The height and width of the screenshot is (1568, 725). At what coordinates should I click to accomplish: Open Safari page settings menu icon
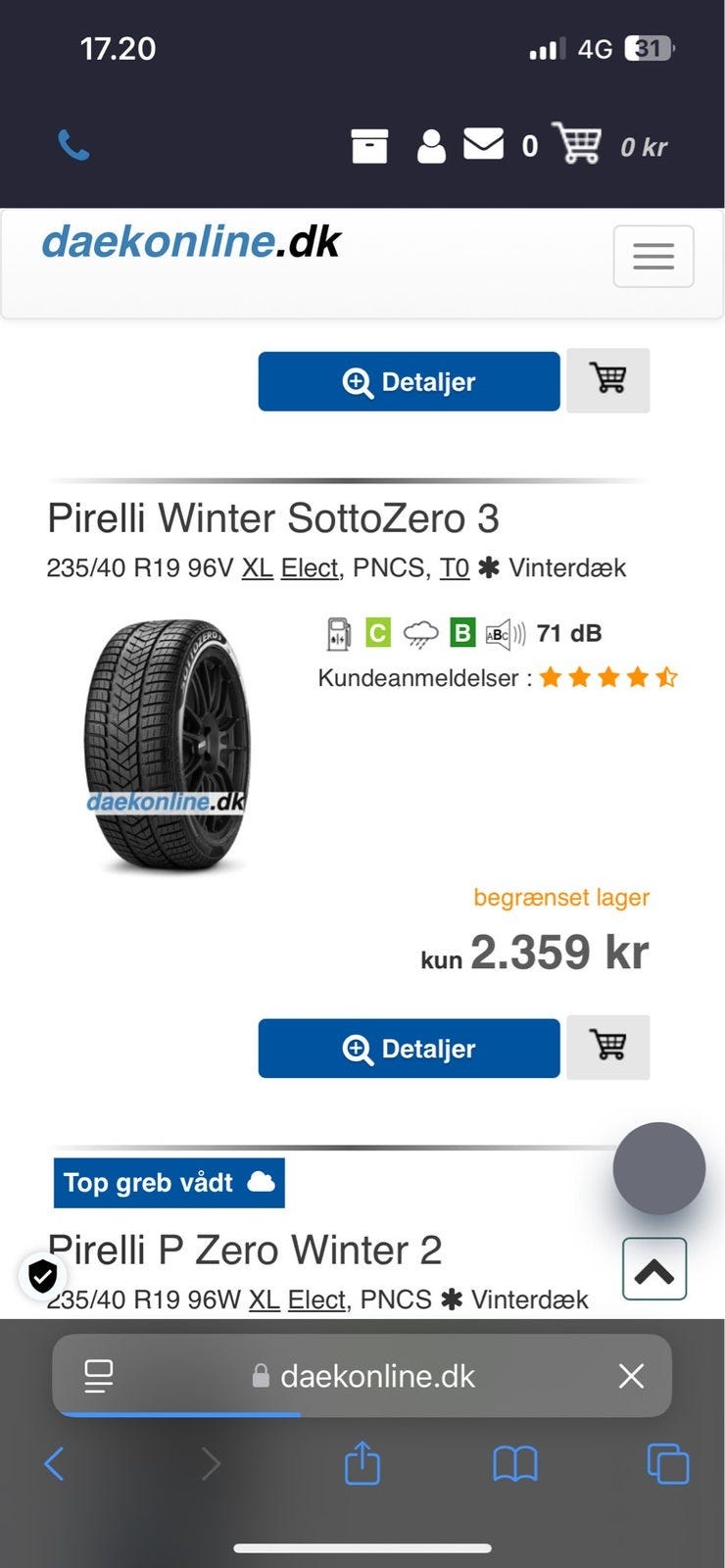tap(99, 1376)
